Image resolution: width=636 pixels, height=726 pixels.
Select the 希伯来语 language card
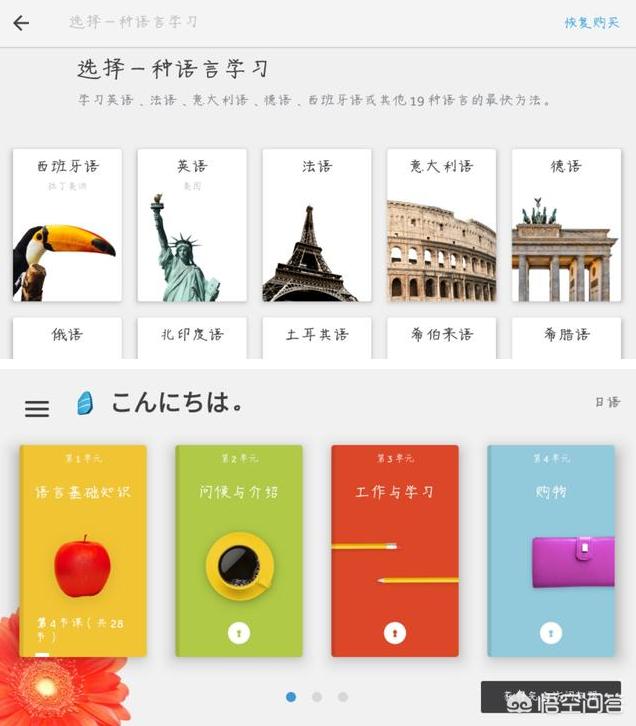[441, 337]
